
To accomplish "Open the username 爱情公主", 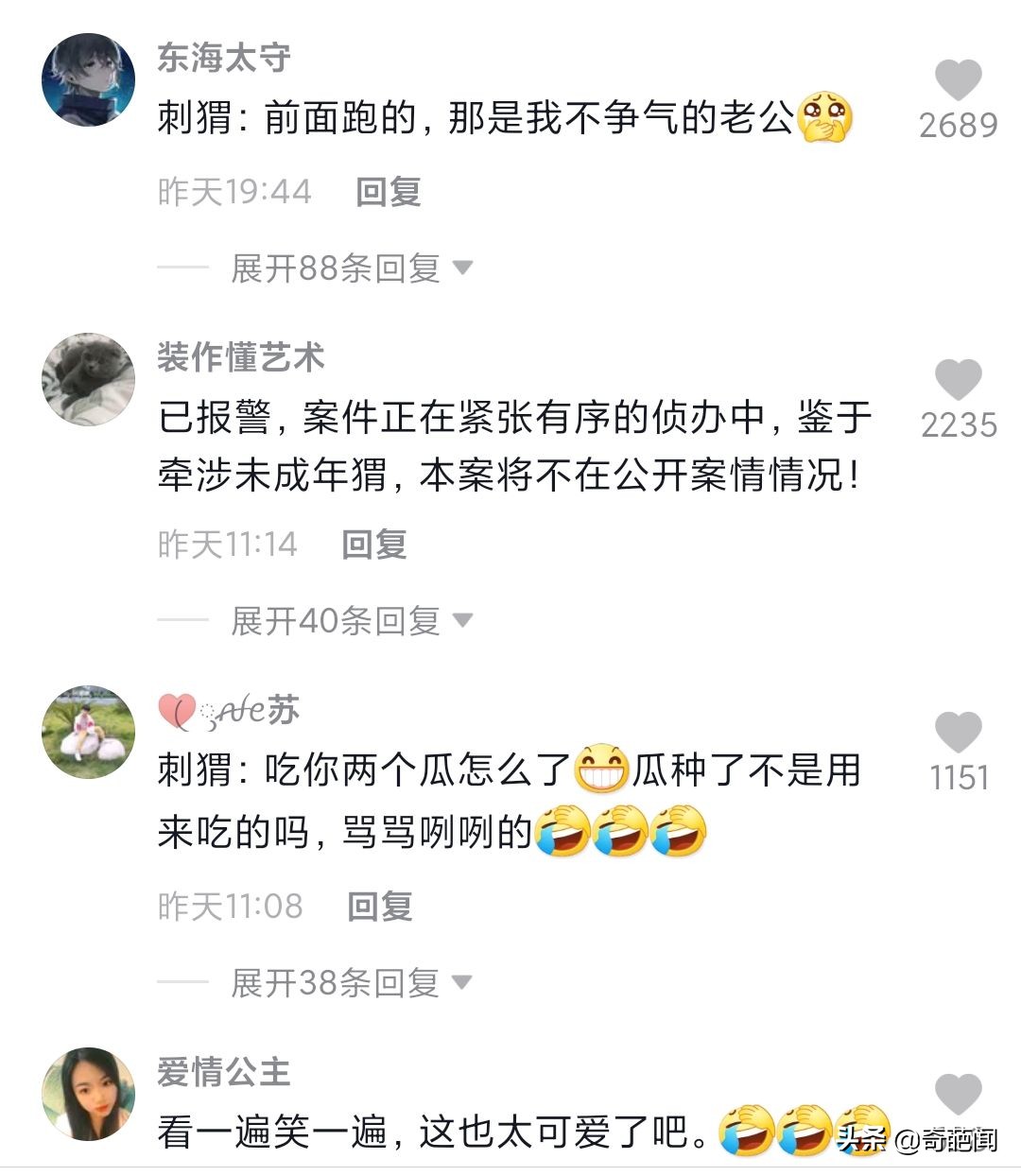I will click(224, 1071).
